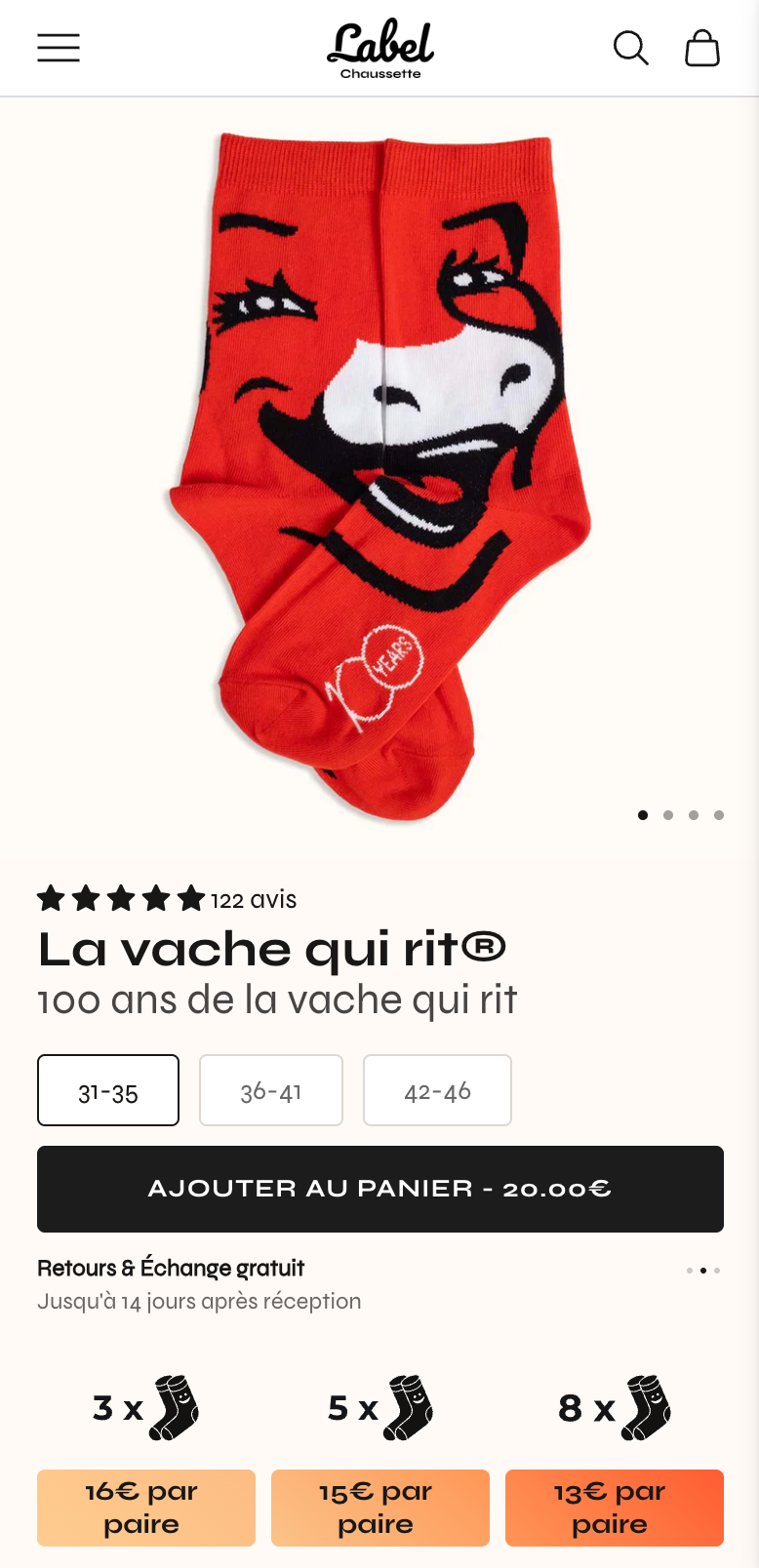The image size is (759, 1568).
Task: Tap Ajouter au panier button
Action: click(380, 1189)
